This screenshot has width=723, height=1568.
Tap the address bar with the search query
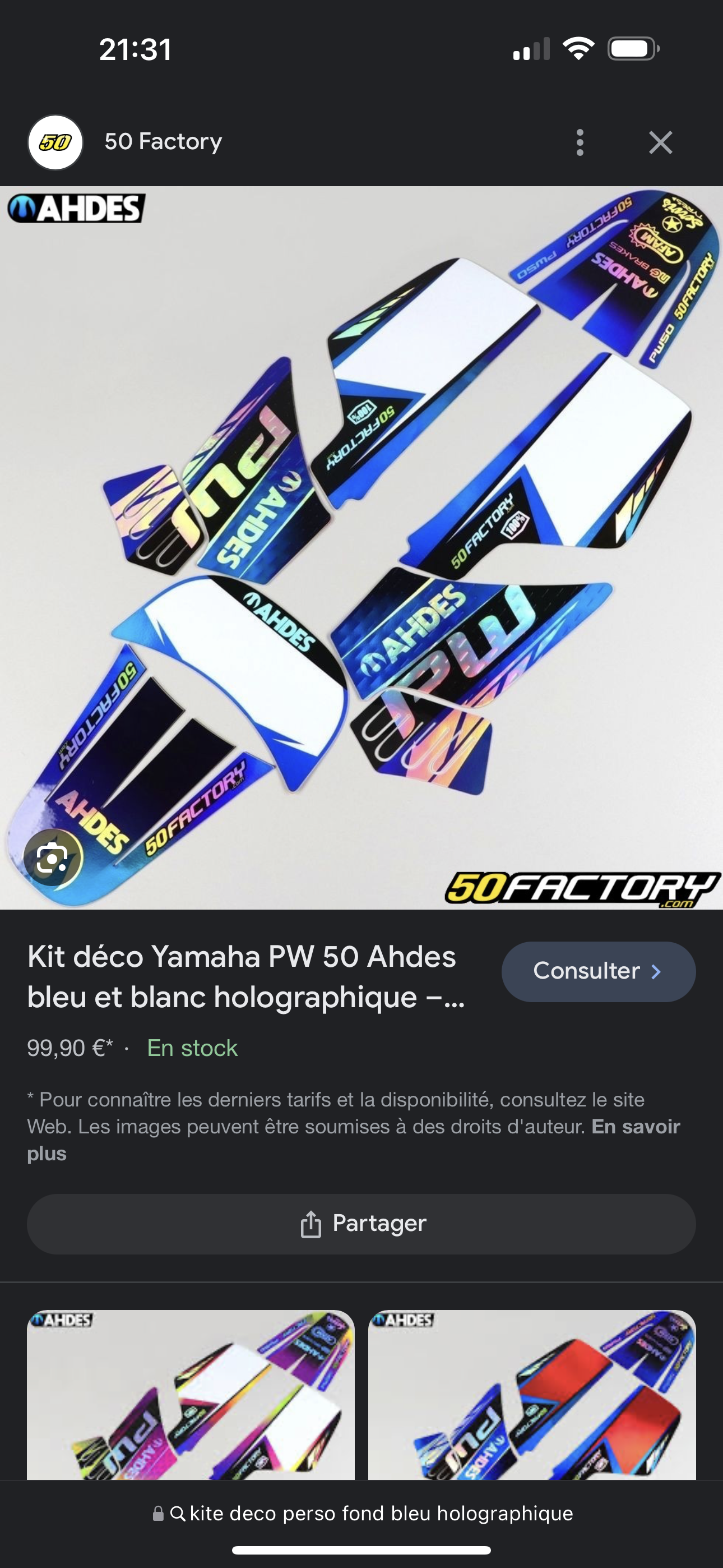tap(363, 1513)
